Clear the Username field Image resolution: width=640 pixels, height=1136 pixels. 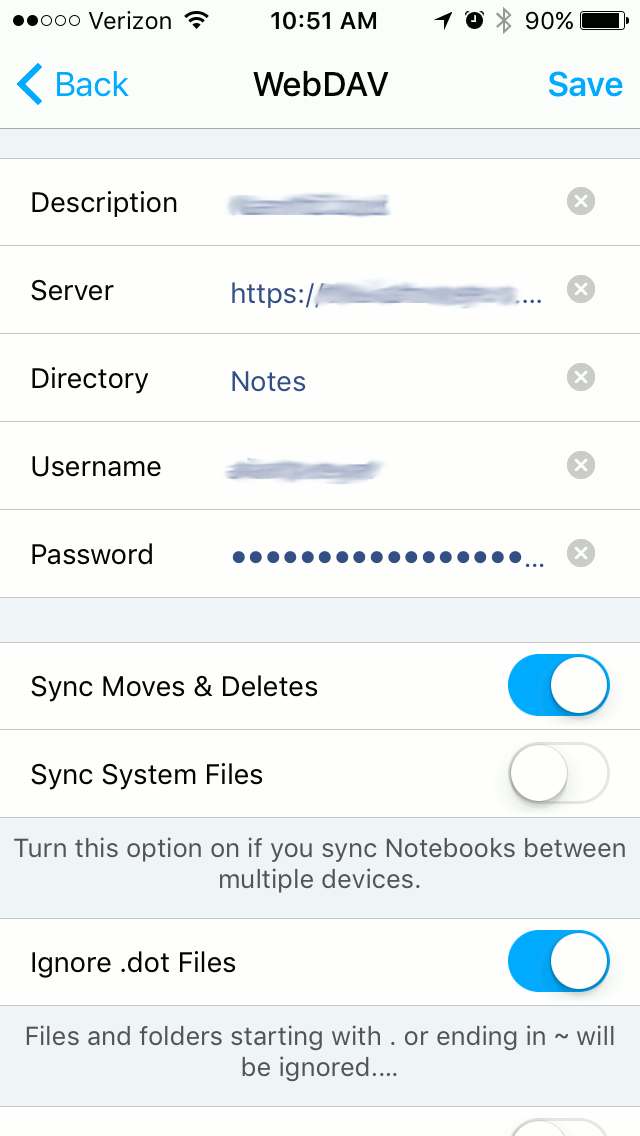(x=581, y=465)
